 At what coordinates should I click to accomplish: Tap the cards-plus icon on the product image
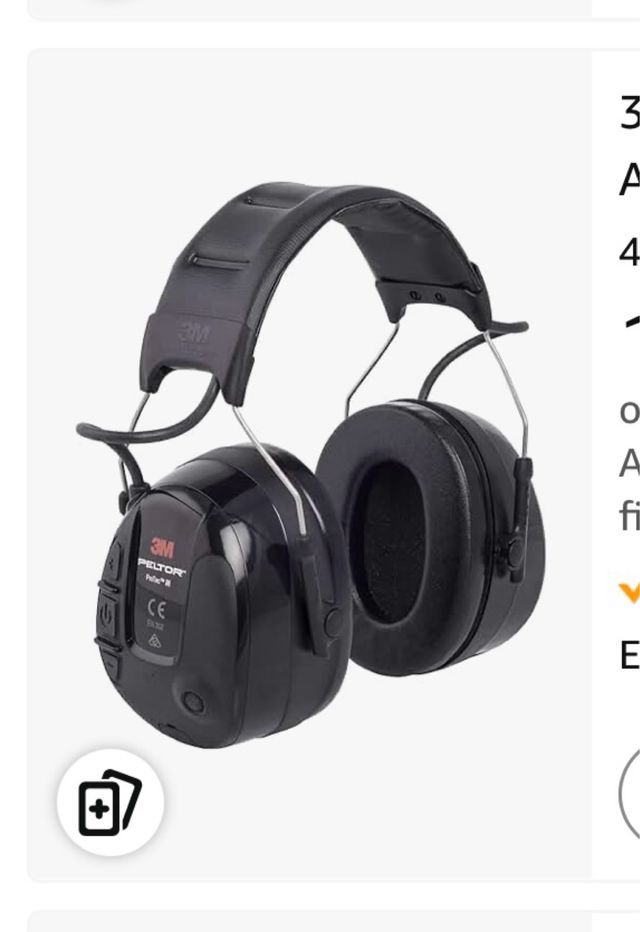click(110, 802)
